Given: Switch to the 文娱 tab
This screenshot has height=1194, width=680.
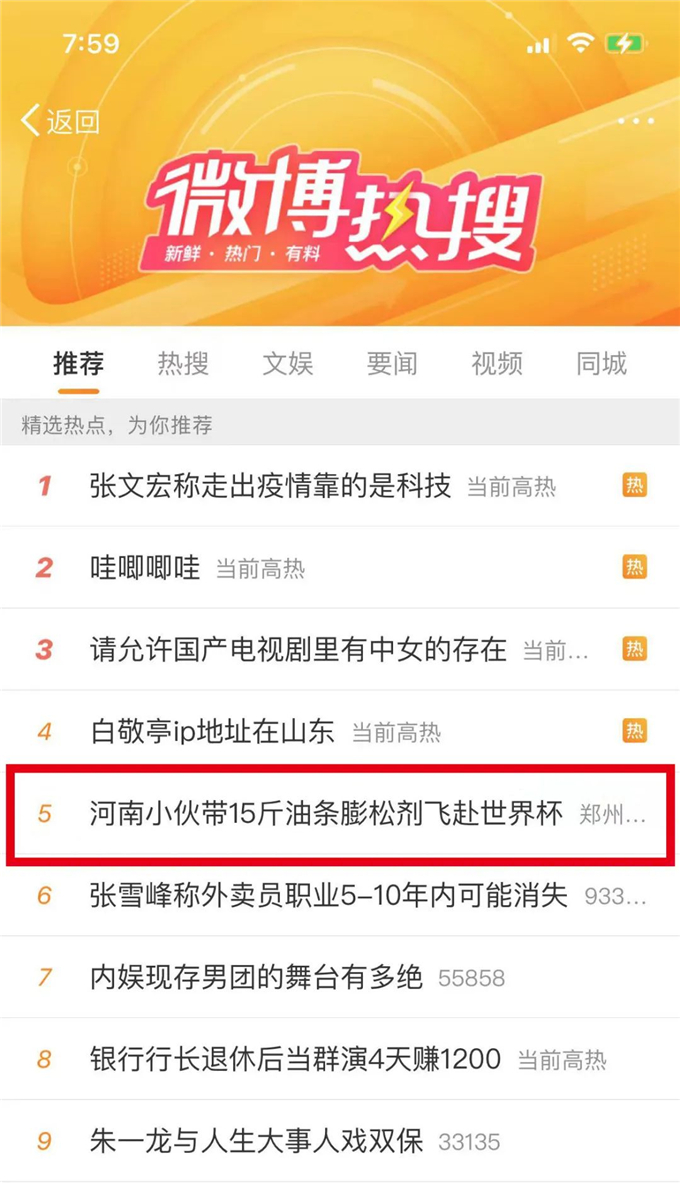Looking at the screenshot, I should tap(288, 363).
